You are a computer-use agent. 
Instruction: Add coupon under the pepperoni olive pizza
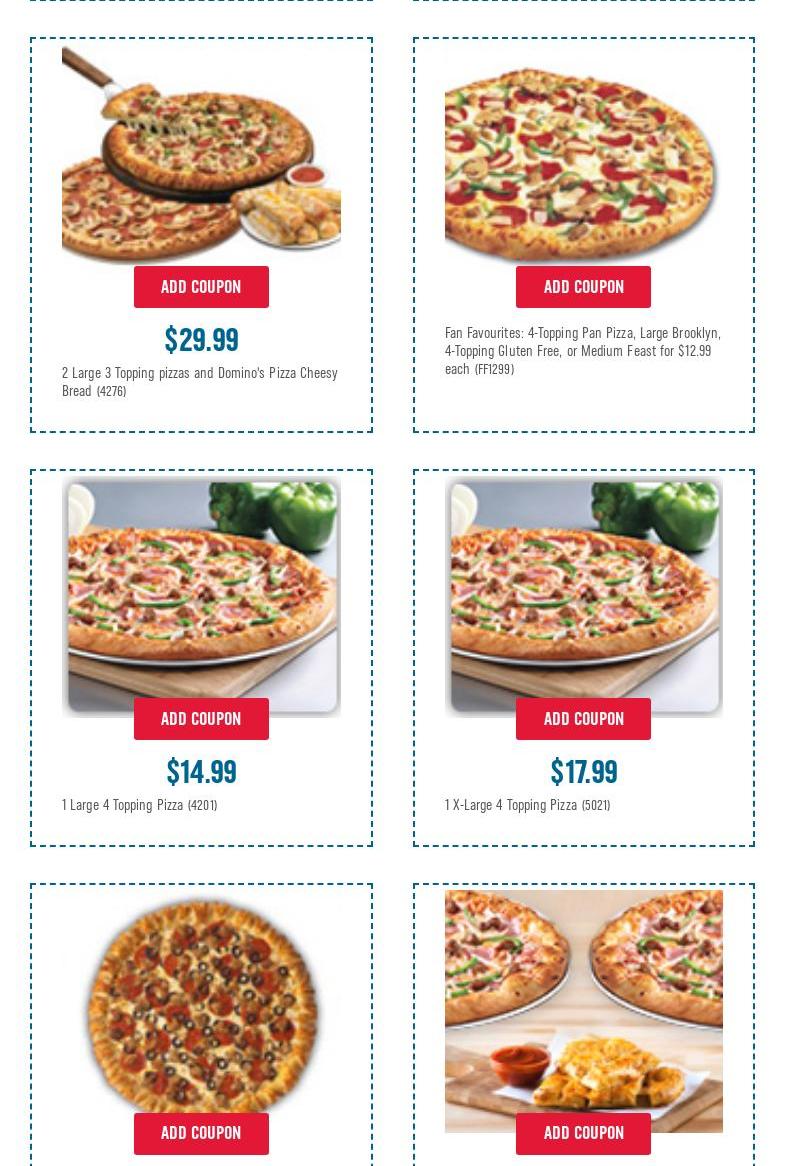pos(201,1133)
